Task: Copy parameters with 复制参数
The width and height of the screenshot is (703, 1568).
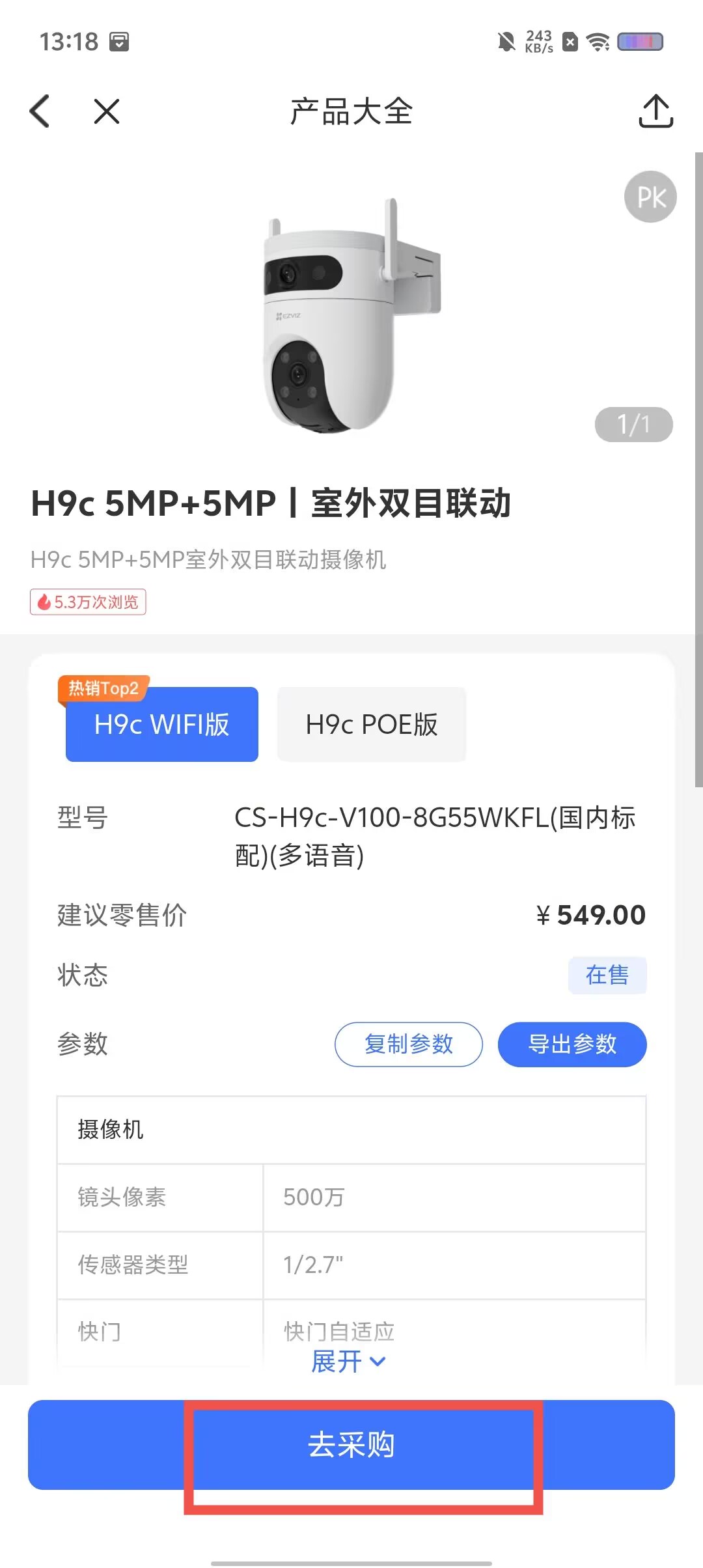Action: click(x=409, y=1044)
